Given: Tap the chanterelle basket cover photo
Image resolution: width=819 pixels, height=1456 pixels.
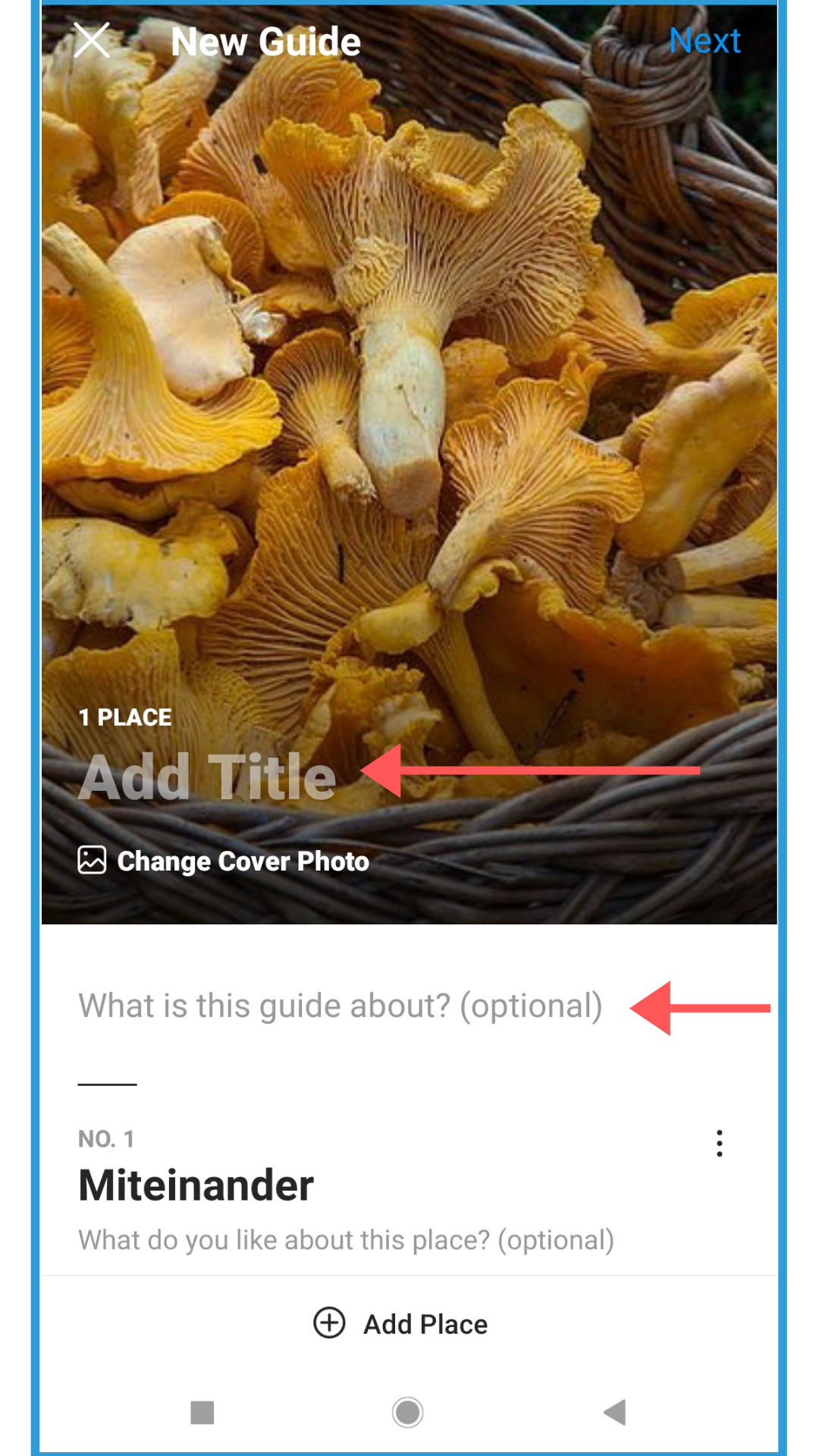Looking at the screenshot, I should (409, 379).
